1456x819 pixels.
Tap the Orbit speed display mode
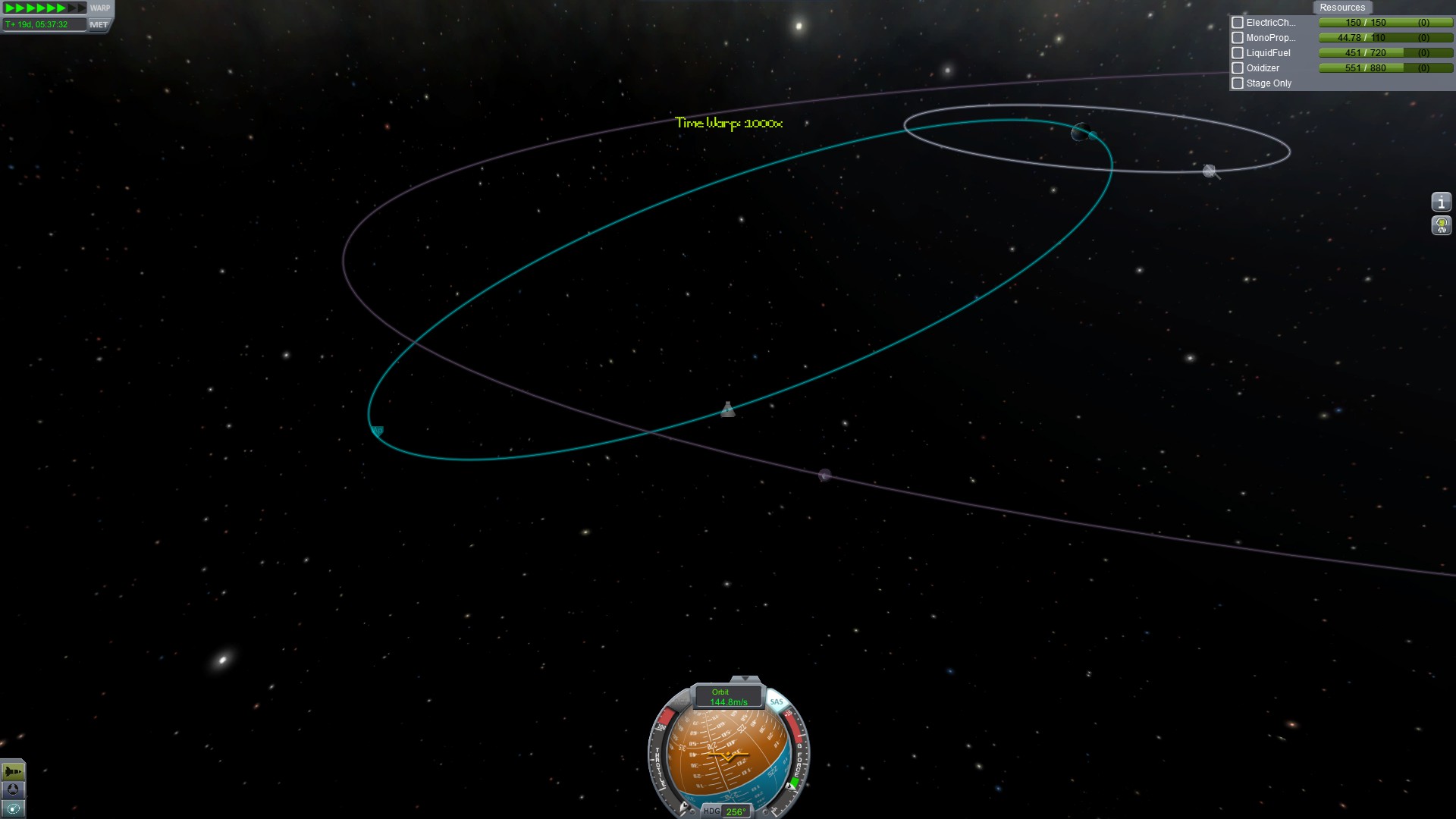coord(728,697)
